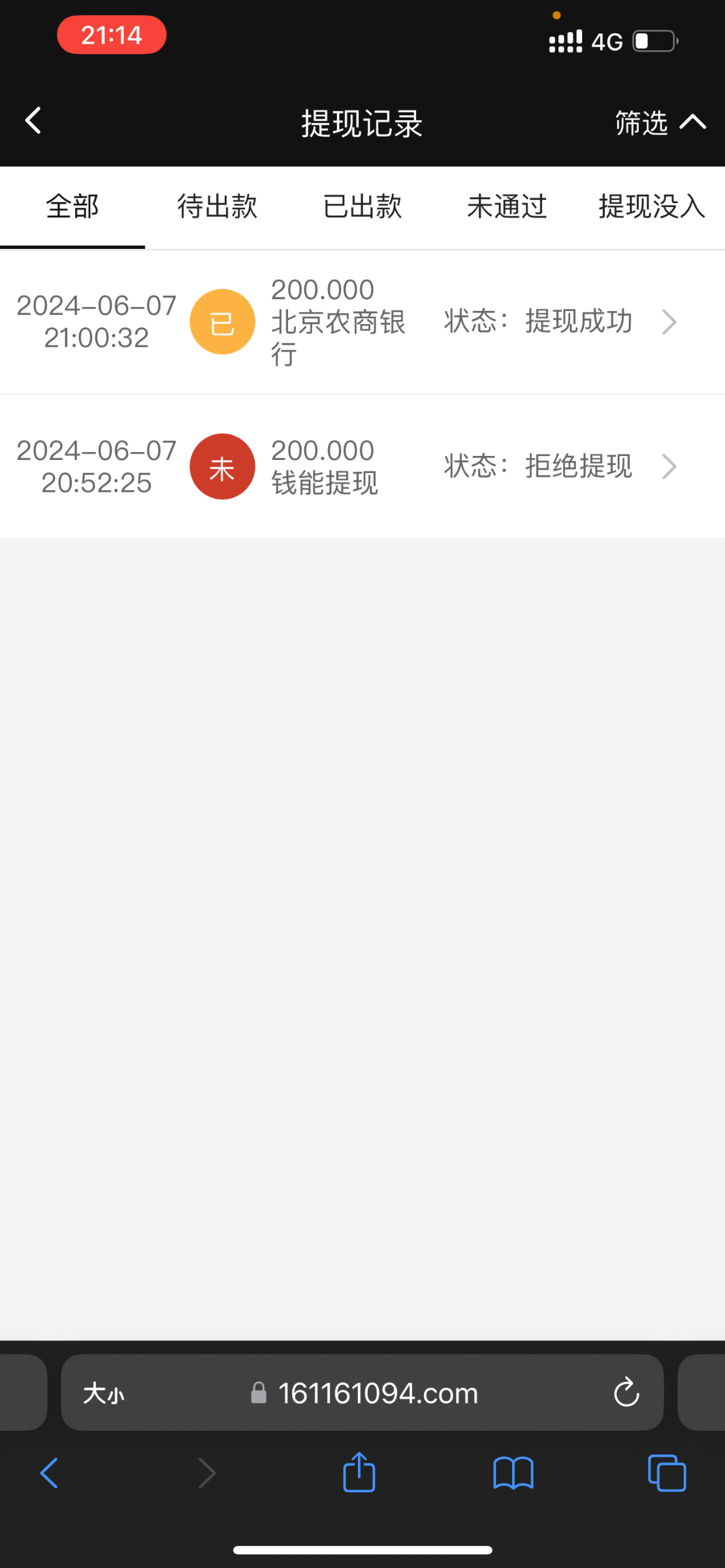Switch to the 待出款 tab
This screenshot has width=725, height=1568.
(217, 206)
